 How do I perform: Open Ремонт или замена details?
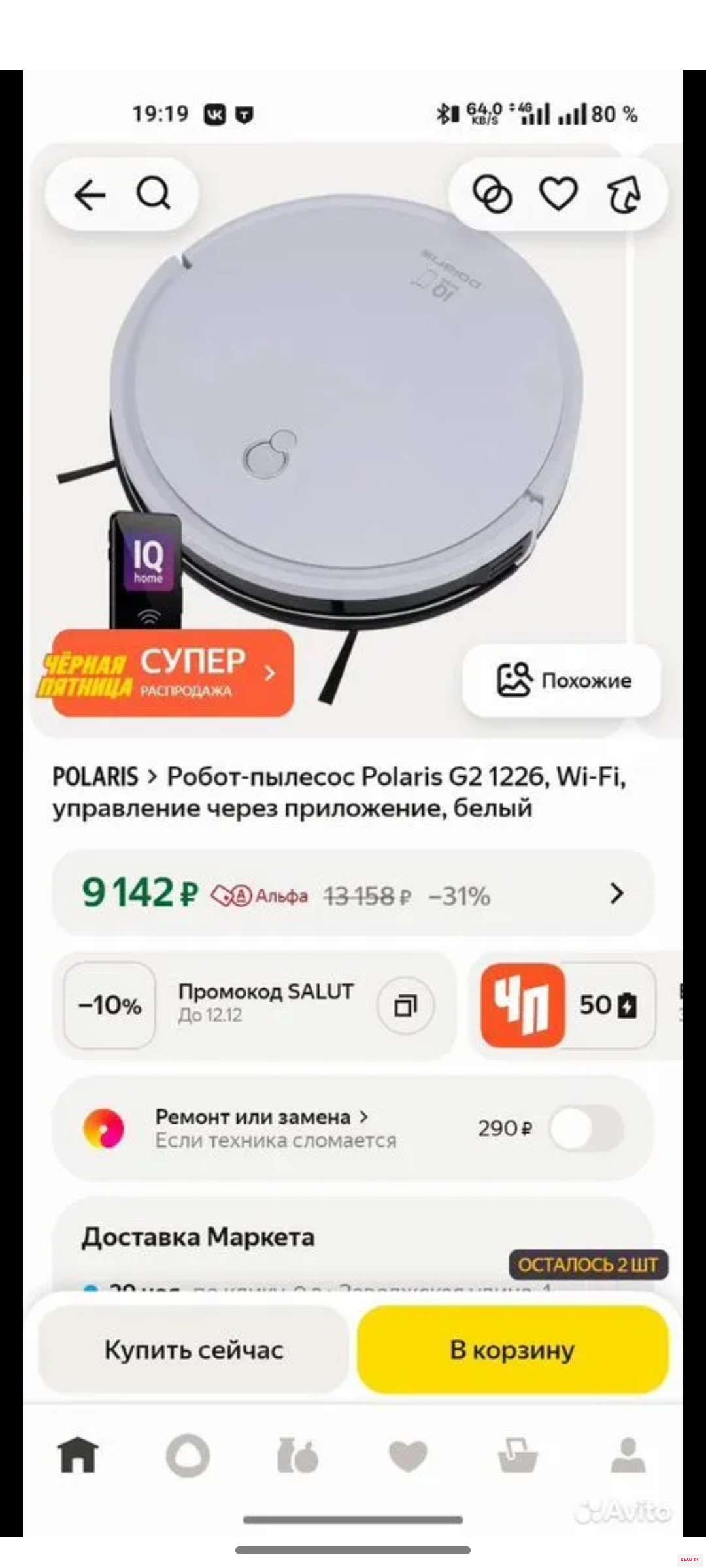click(x=261, y=1117)
